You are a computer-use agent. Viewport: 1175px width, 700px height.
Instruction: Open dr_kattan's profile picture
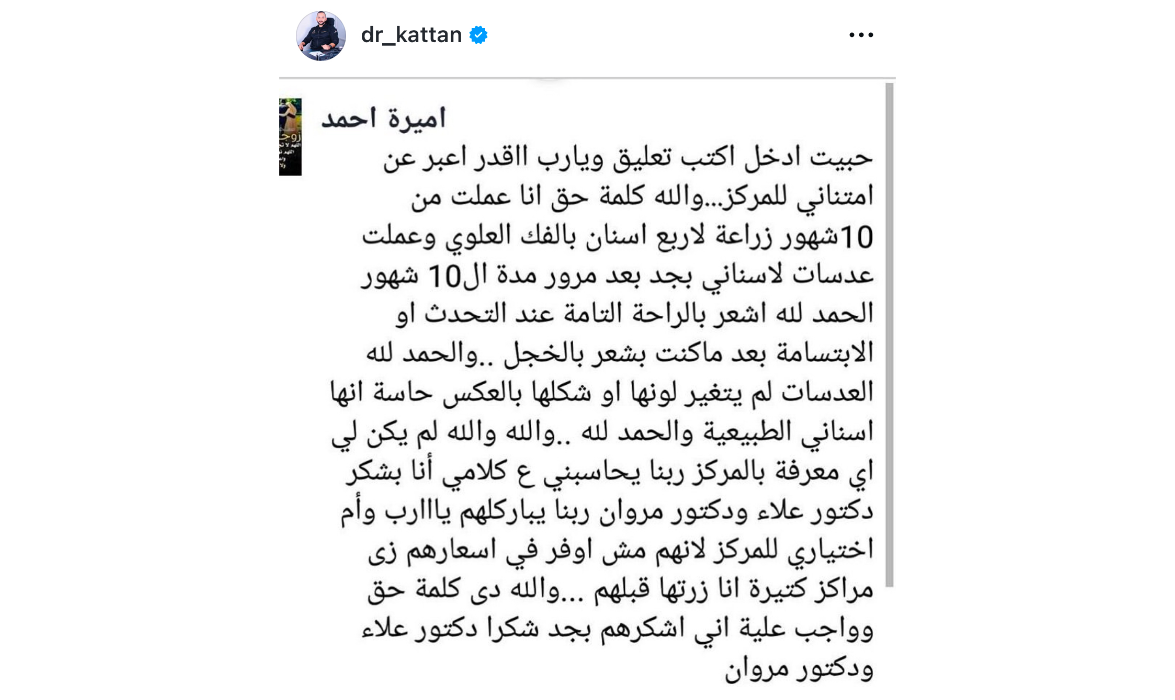click(x=320, y=36)
